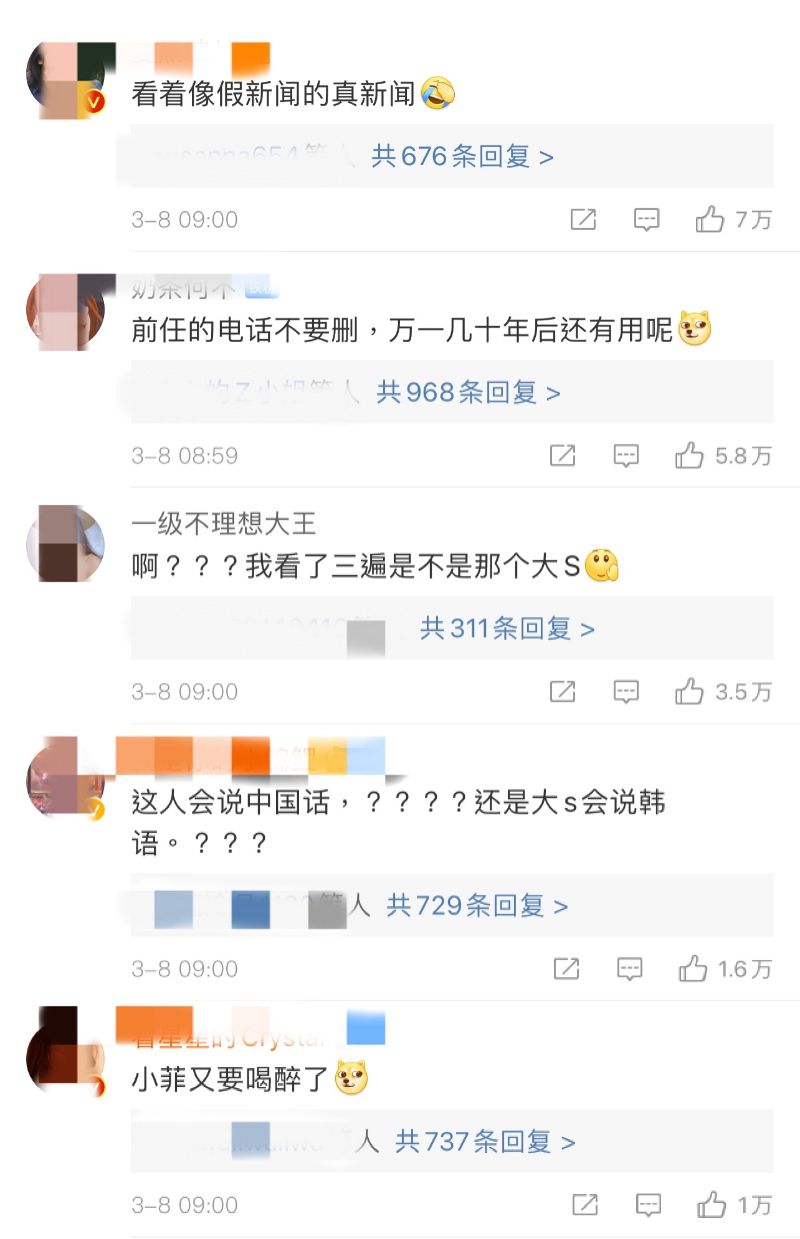View all 968 replies

pos(468,393)
